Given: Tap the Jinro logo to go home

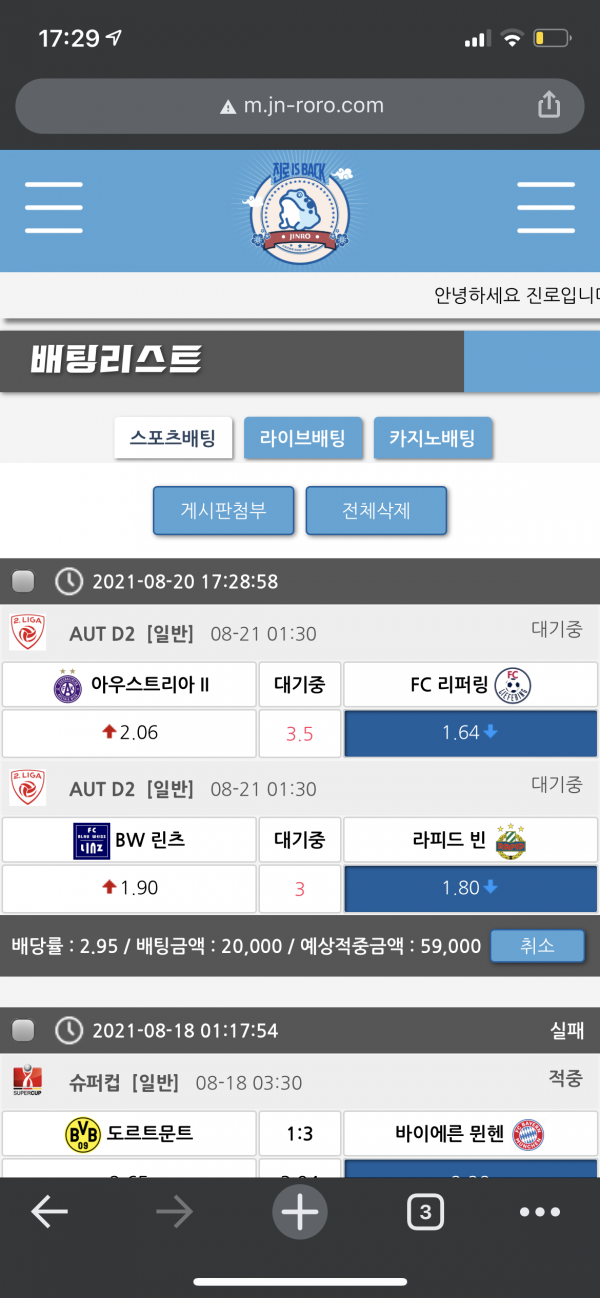Looking at the screenshot, I should coord(299,212).
